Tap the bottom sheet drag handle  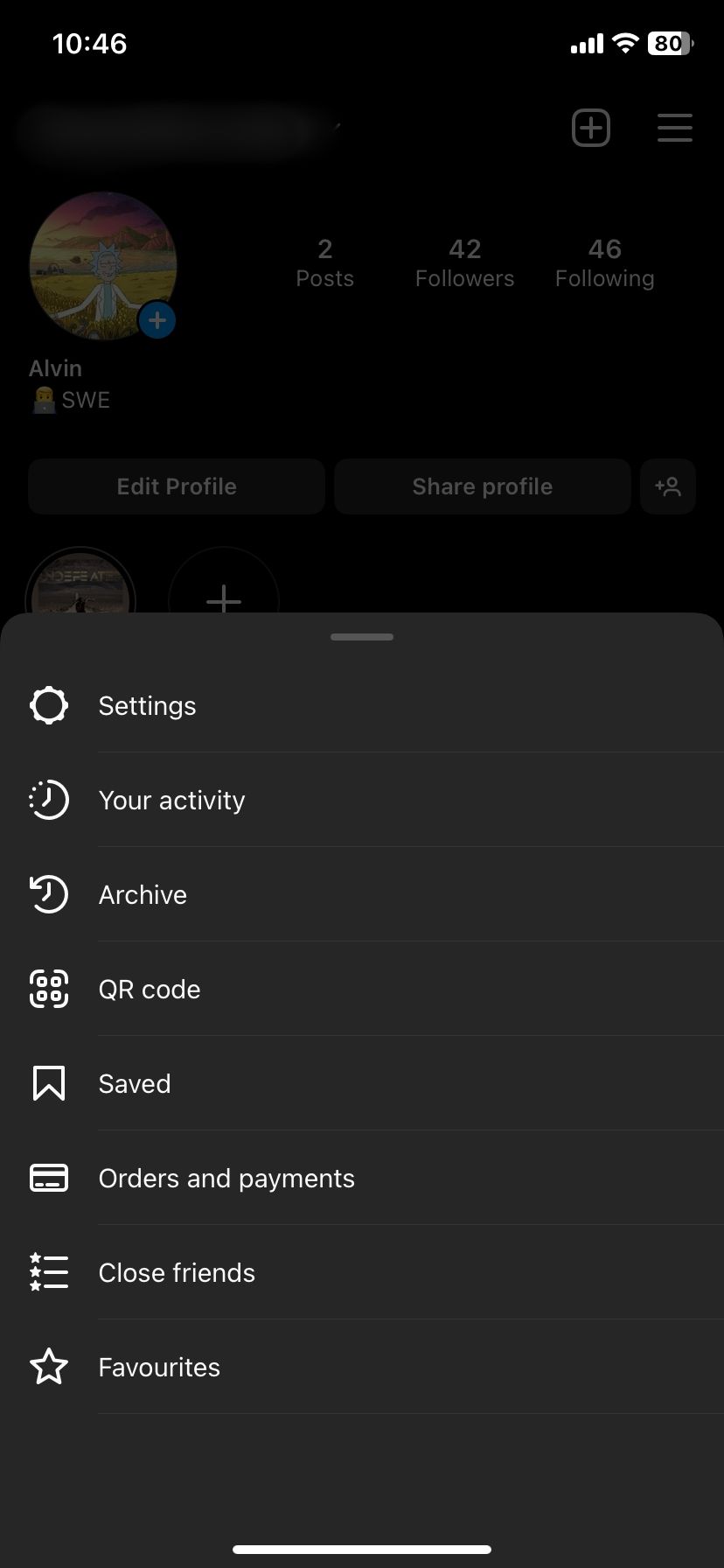pos(362,637)
